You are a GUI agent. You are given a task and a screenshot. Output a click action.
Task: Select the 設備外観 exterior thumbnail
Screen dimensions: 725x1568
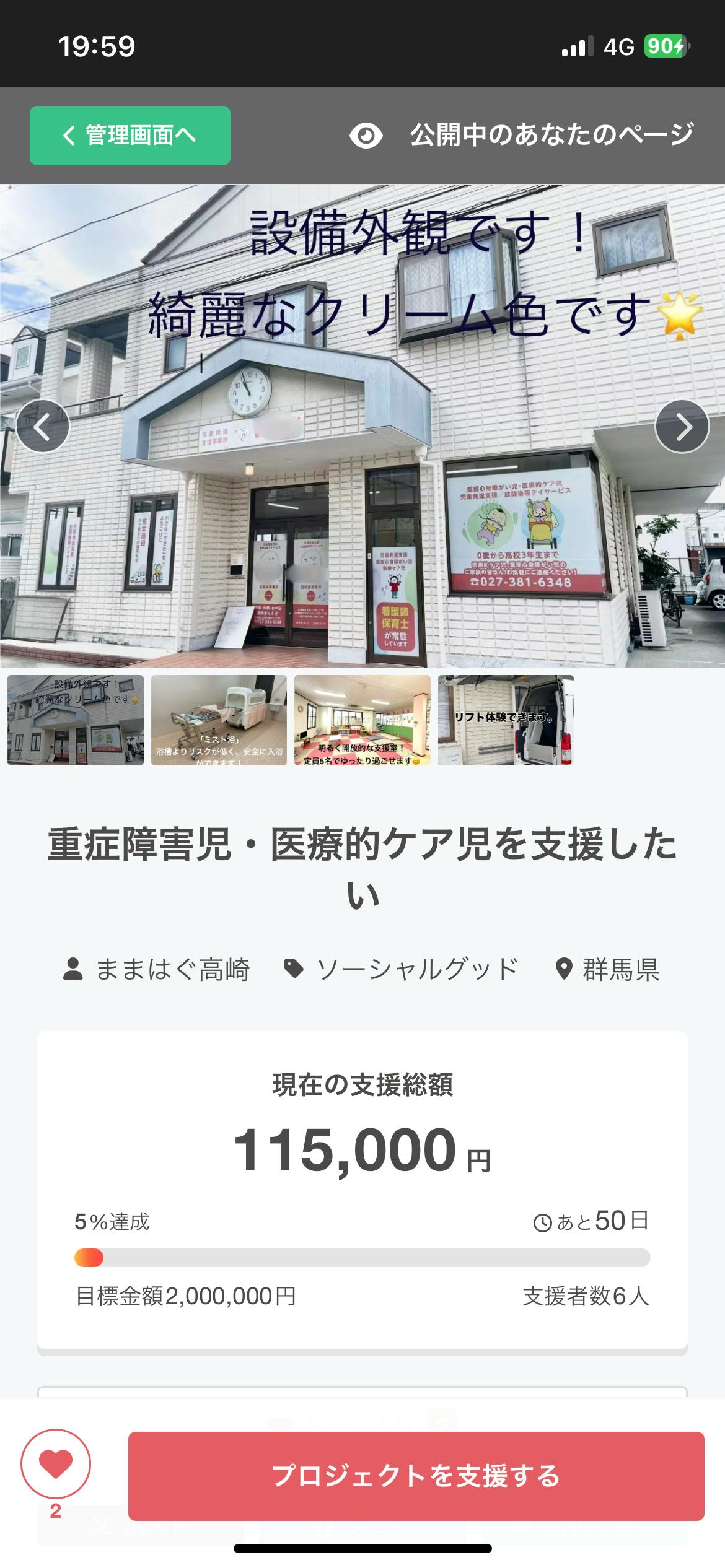(76, 720)
